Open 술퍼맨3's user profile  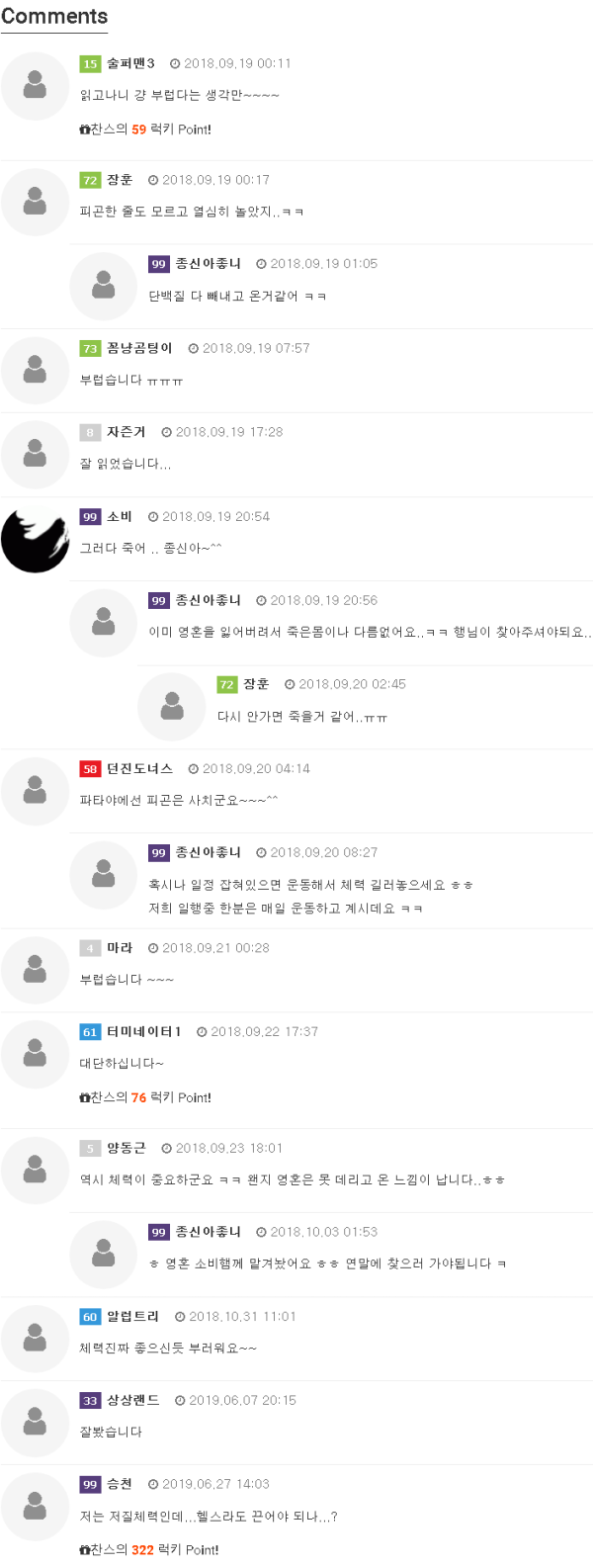pyautogui.click(x=130, y=64)
